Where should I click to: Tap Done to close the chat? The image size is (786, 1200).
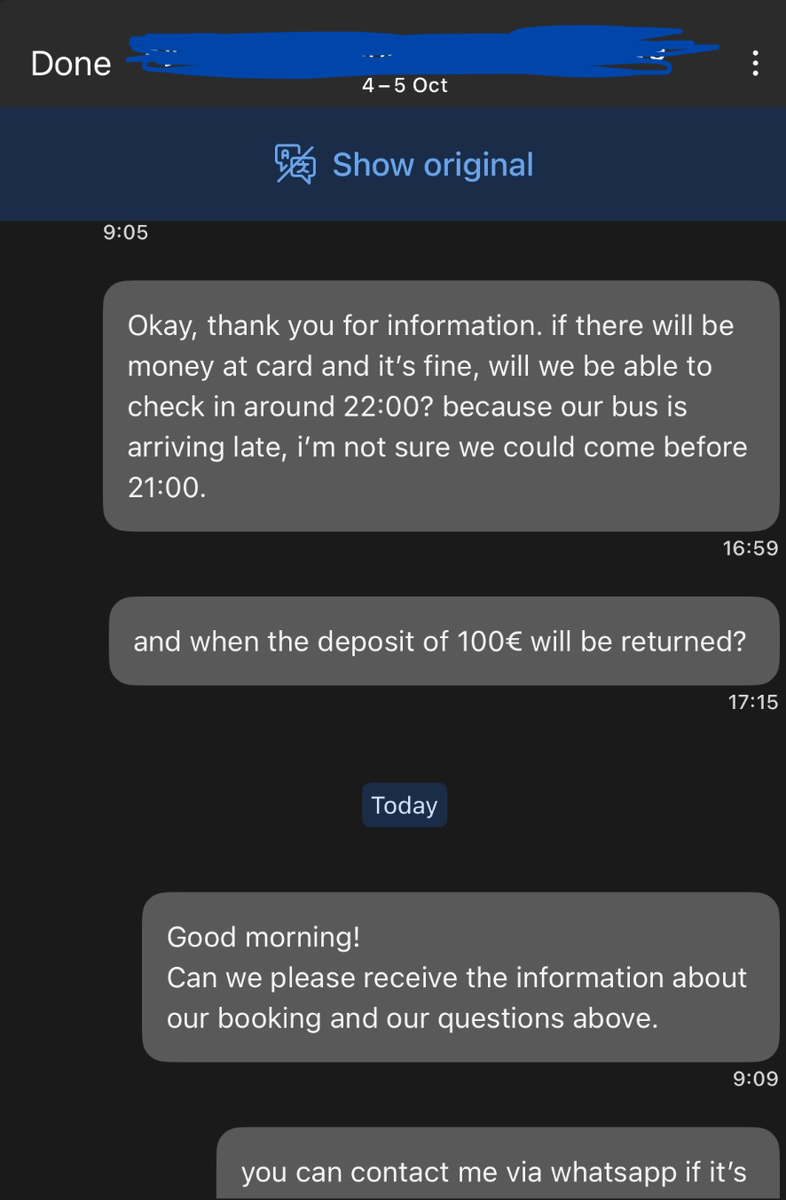point(70,63)
